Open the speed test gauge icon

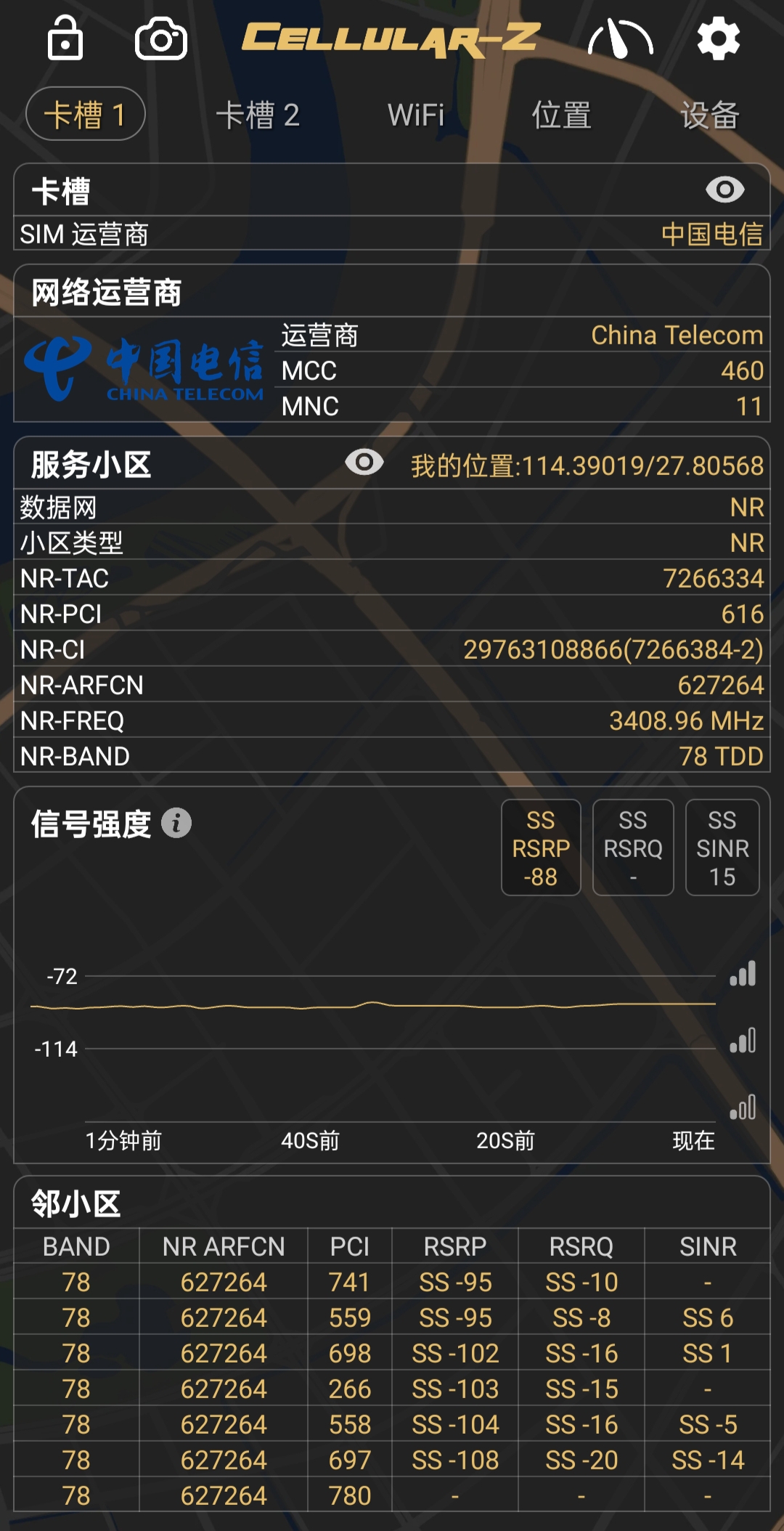click(620, 39)
